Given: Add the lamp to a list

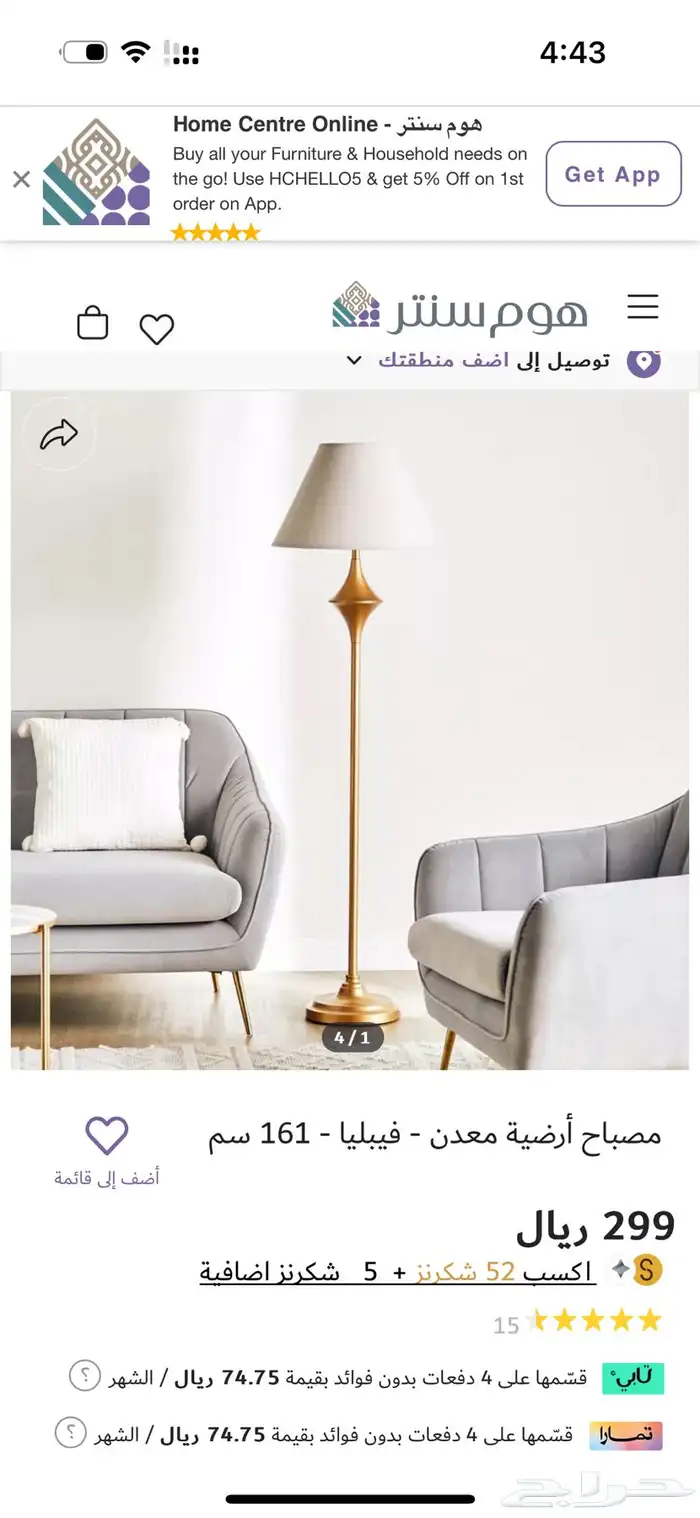Looking at the screenshot, I should [107, 1150].
